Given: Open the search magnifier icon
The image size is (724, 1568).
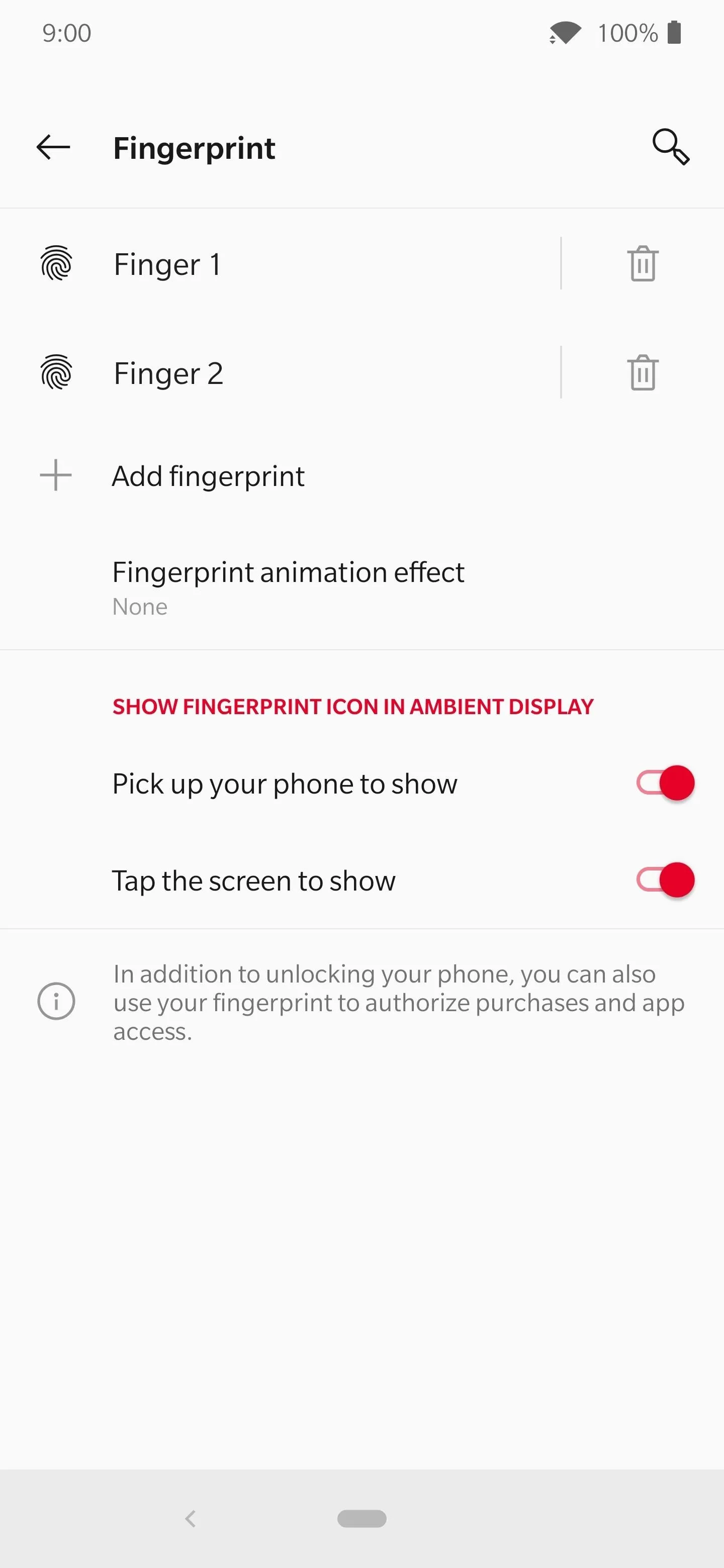Looking at the screenshot, I should point(670,147).
